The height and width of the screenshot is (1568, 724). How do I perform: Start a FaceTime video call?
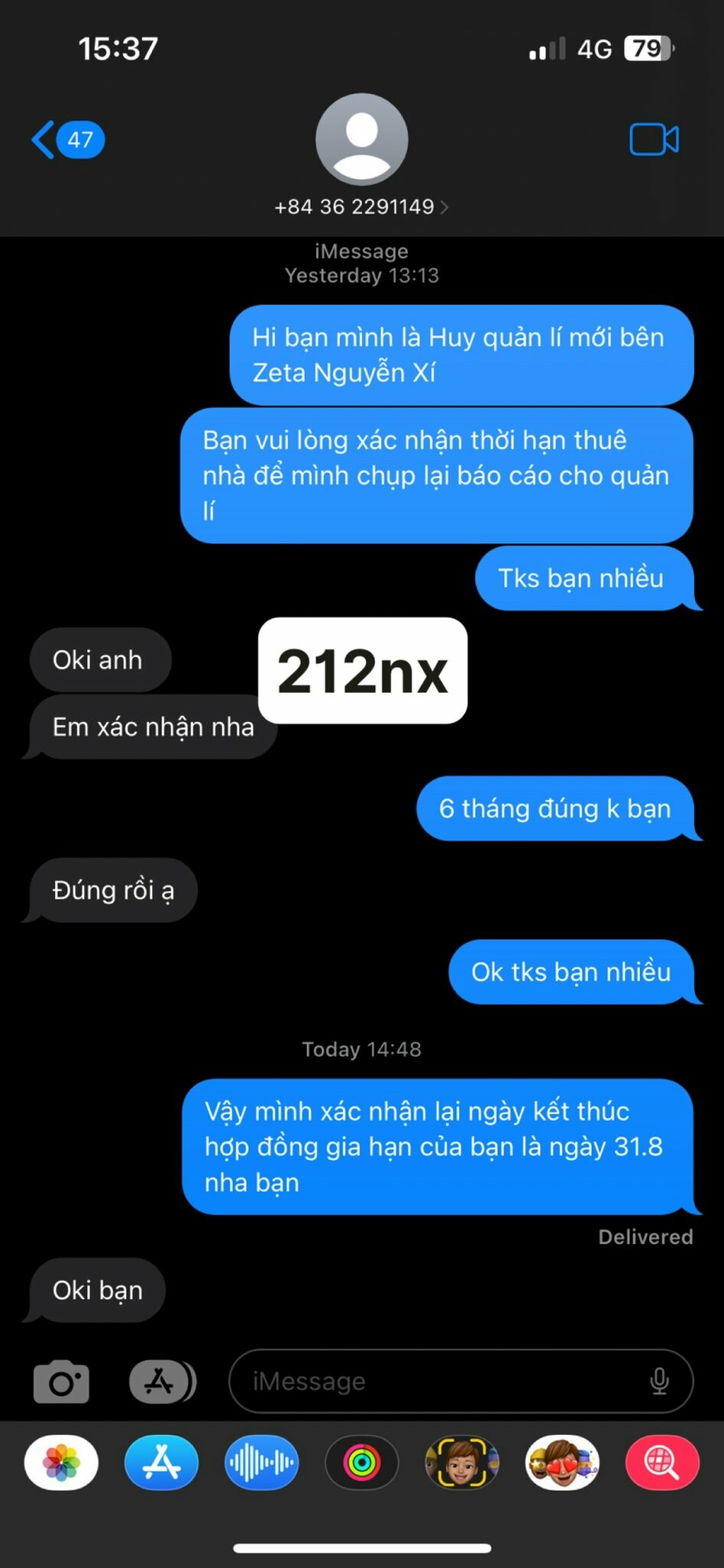pos(653,140)
